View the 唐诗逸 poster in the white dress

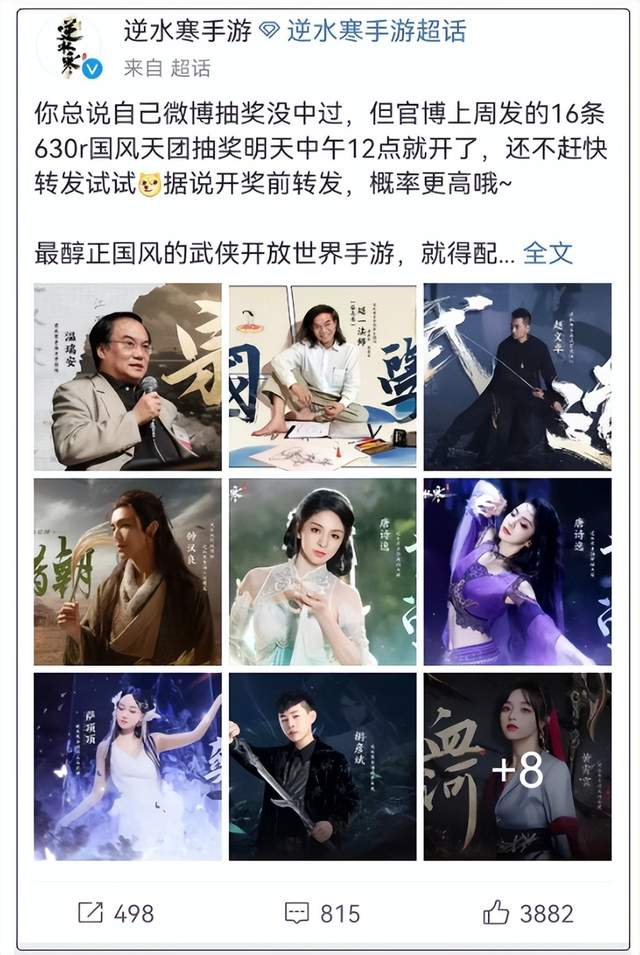322,572
